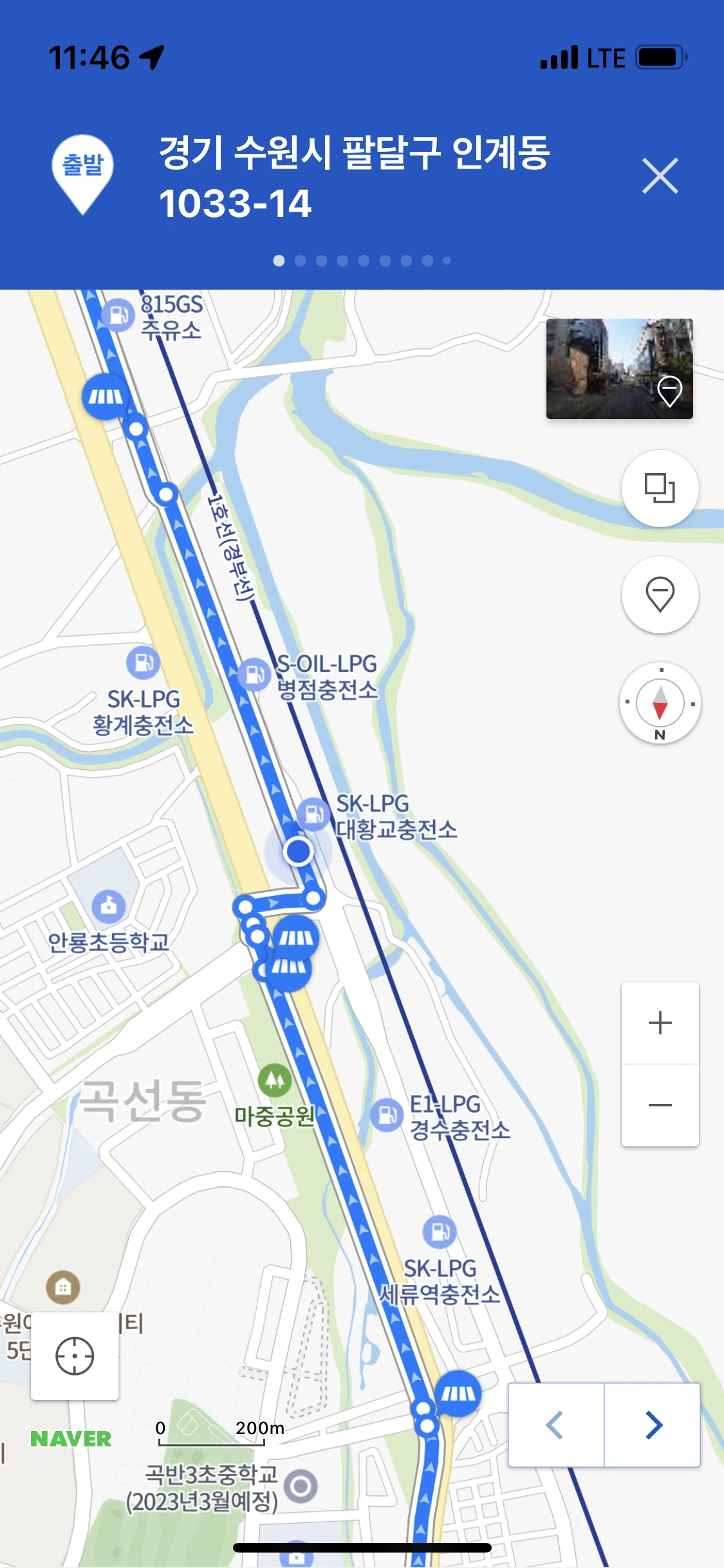Select the 815GS 주유소 gas station marker
724x1568 pixels.
click(118, 315)
